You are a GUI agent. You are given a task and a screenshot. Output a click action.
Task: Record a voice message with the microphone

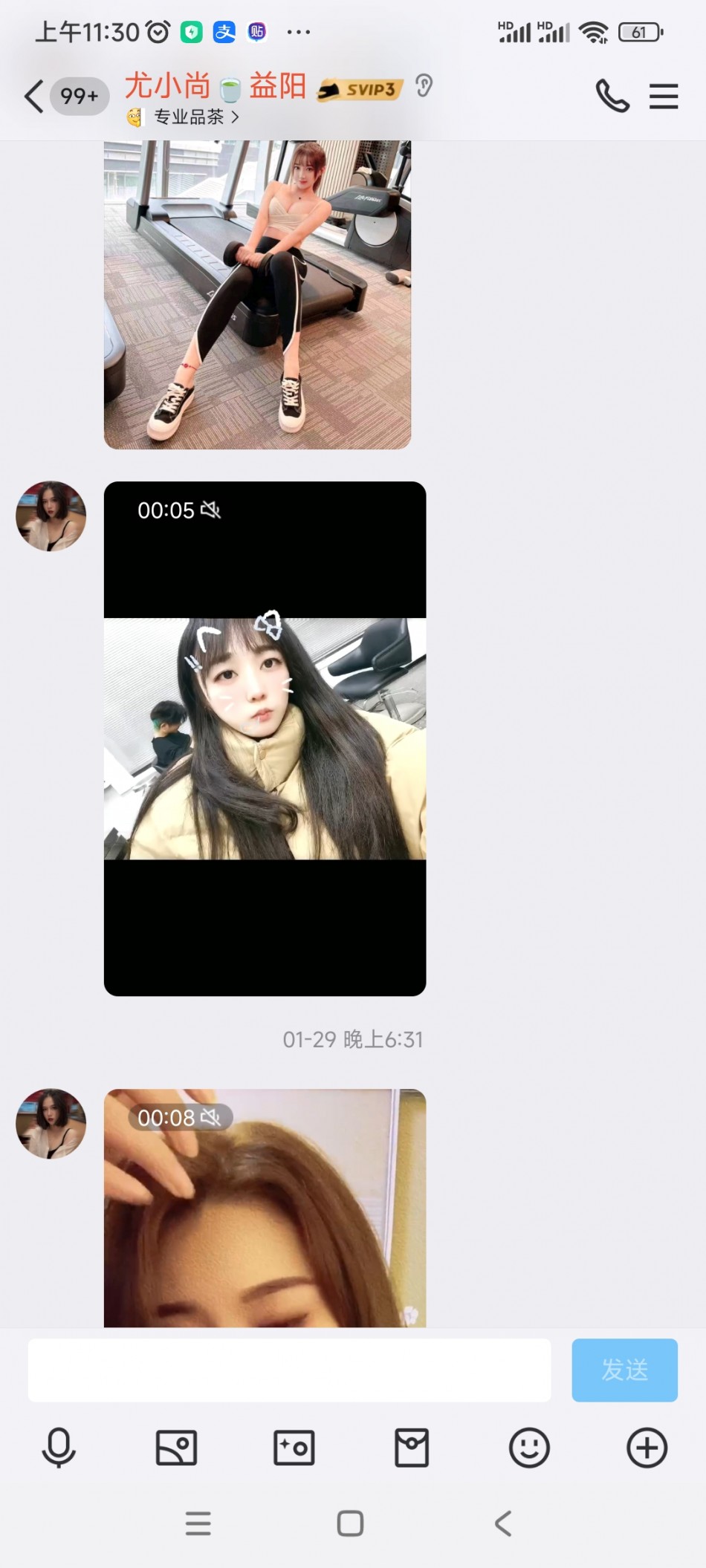[x=59, y=1448]
